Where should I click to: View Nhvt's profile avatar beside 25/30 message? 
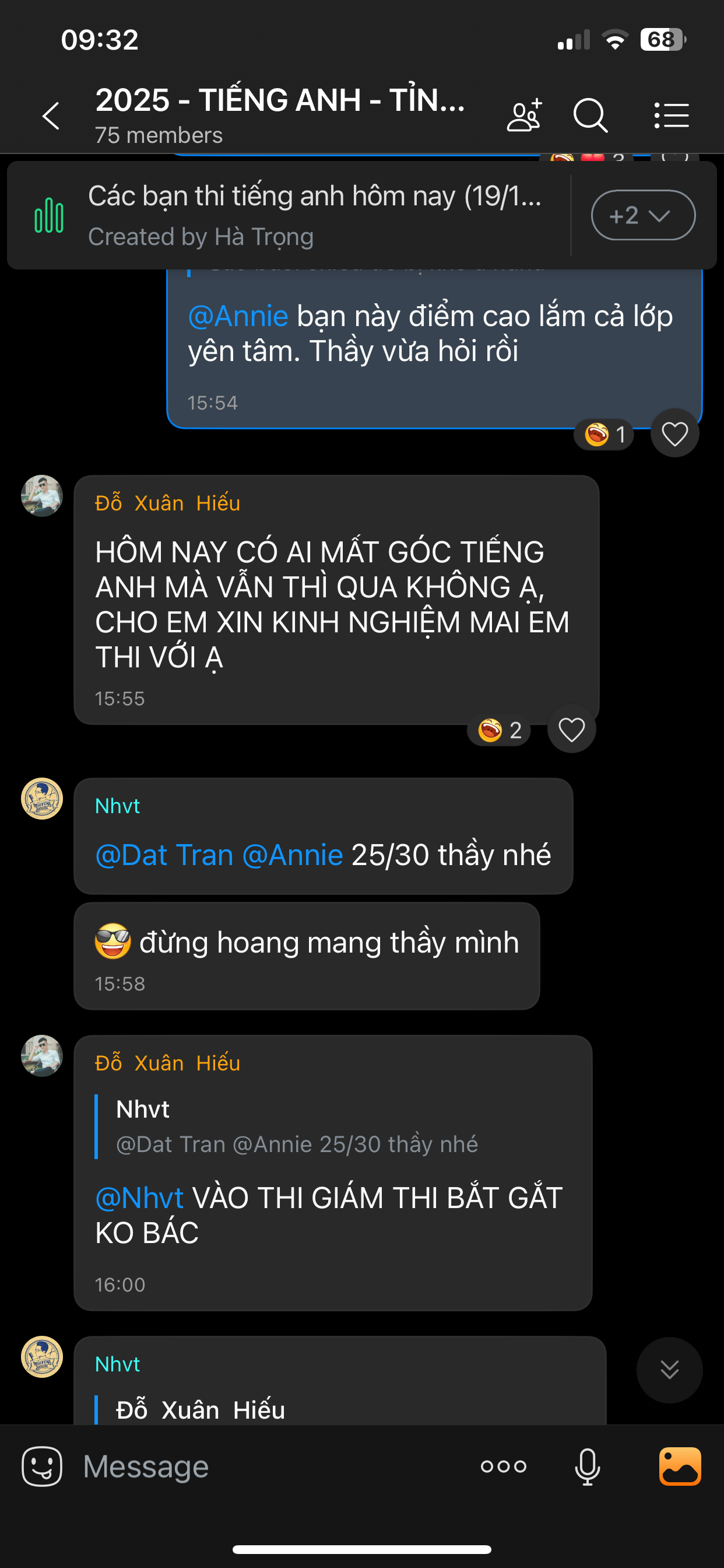tap(42, 799)
